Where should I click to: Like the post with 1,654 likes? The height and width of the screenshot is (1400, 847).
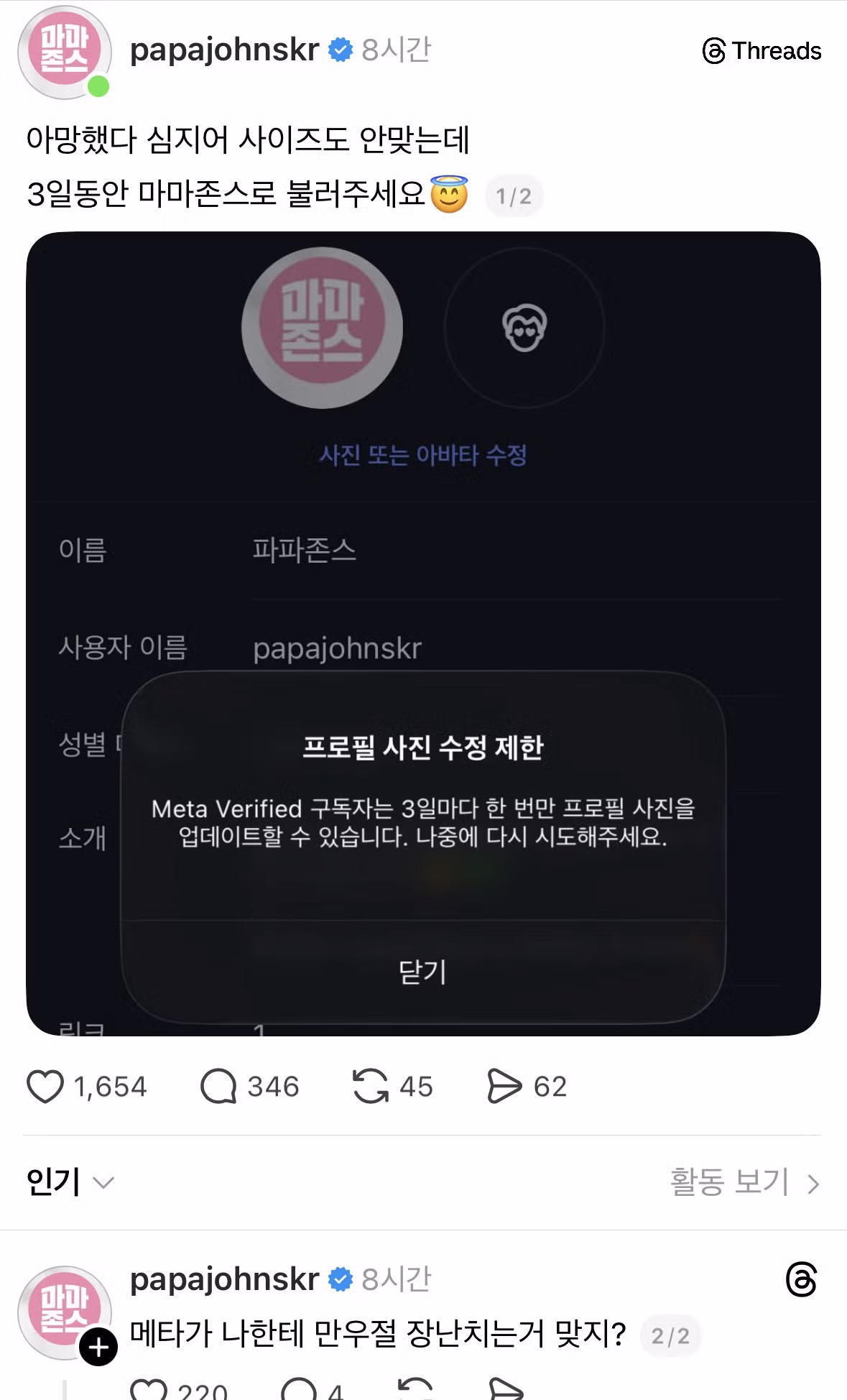click(x=45, y=1086)
